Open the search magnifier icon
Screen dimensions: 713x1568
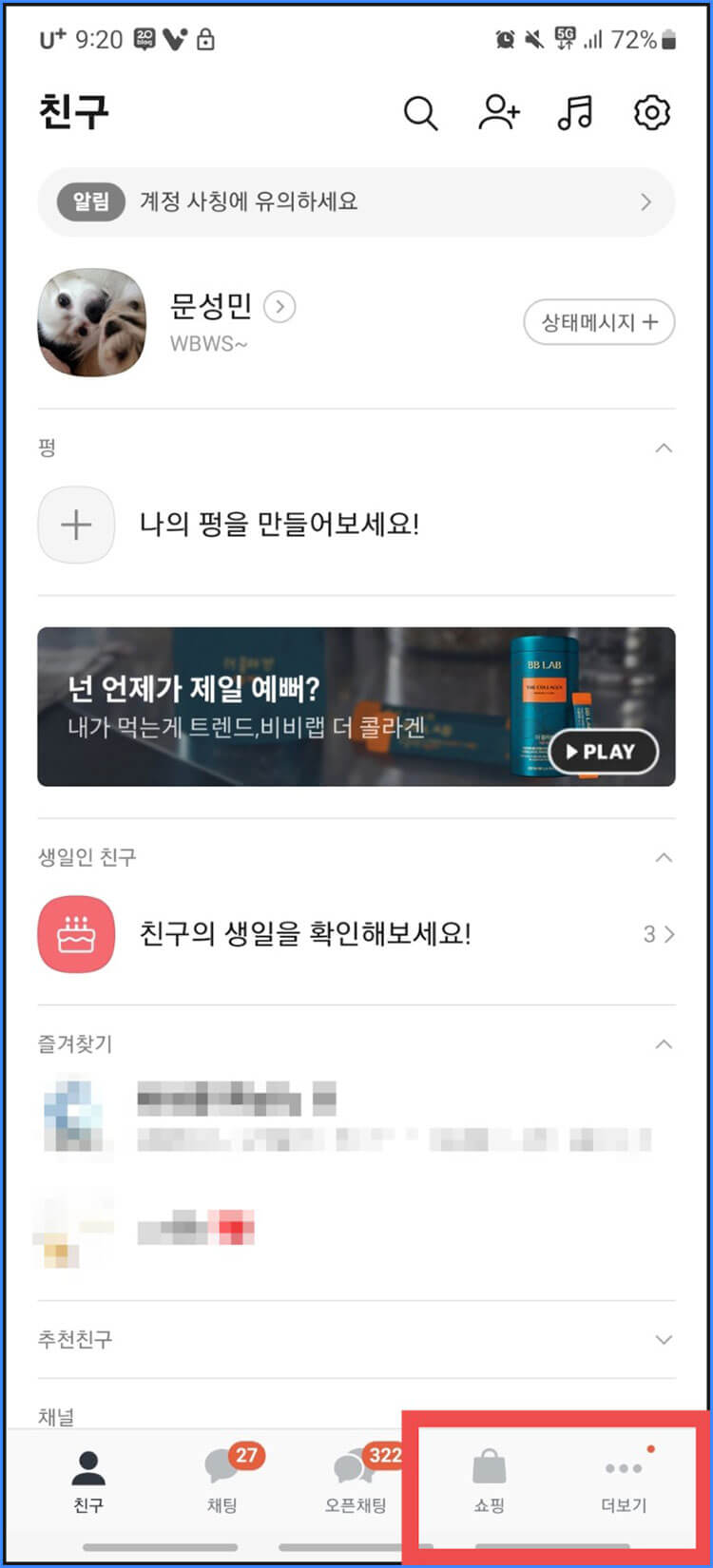pos(419,112)
